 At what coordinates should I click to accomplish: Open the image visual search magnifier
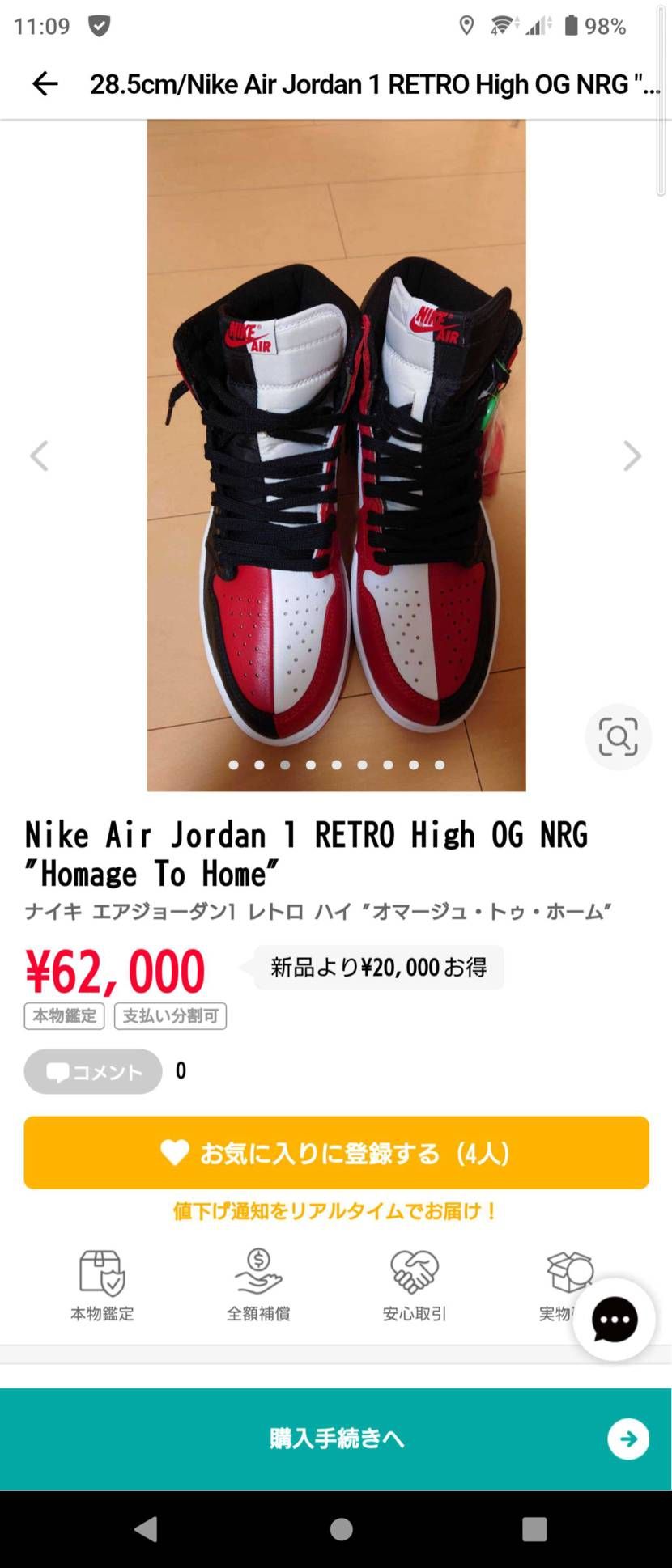pos(618,736)
